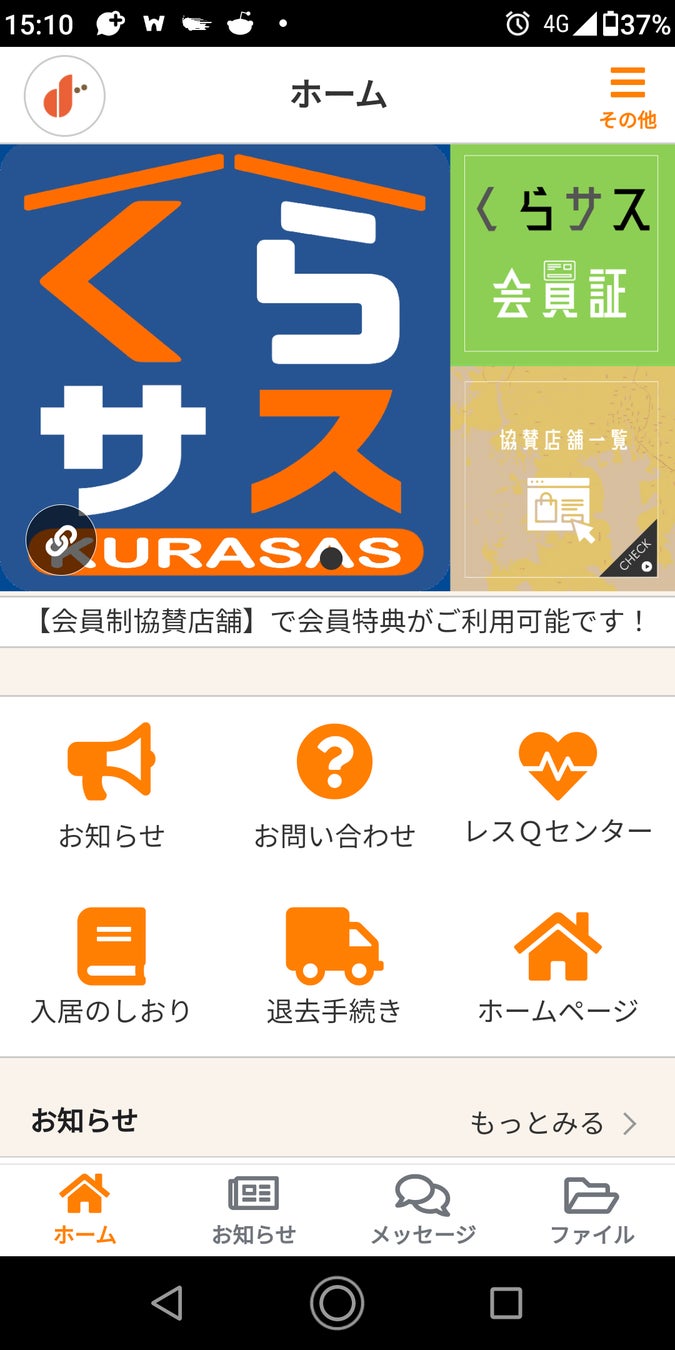This screenshot has width=675, height=1350.
Task: View the 協賛店舗一覧 sponsor shop list
Action: click(562, 480)
